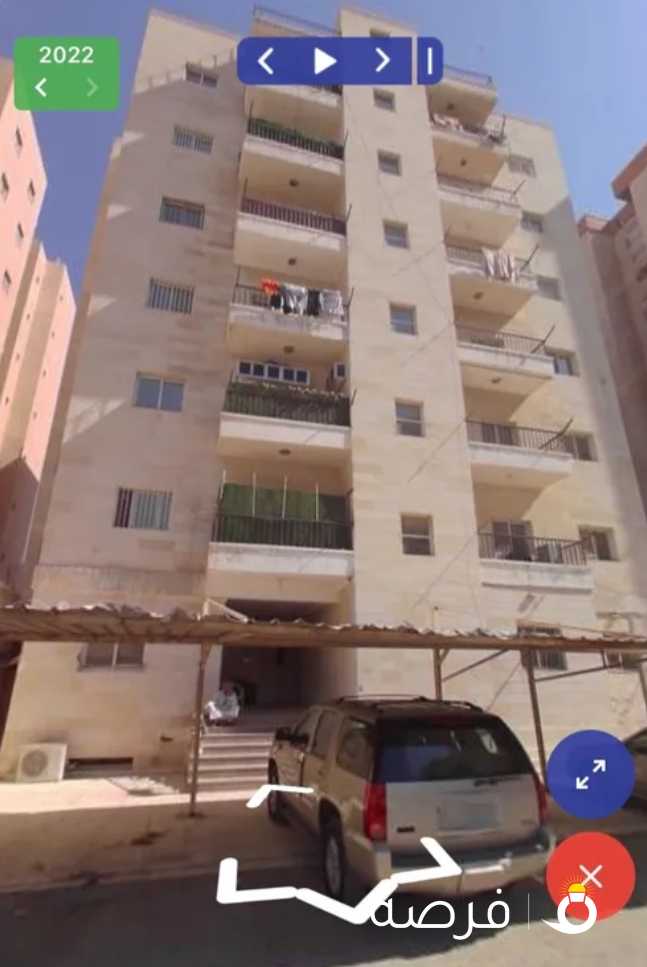Switch to the year before 2022
The image size is (647, 967).
41,88
